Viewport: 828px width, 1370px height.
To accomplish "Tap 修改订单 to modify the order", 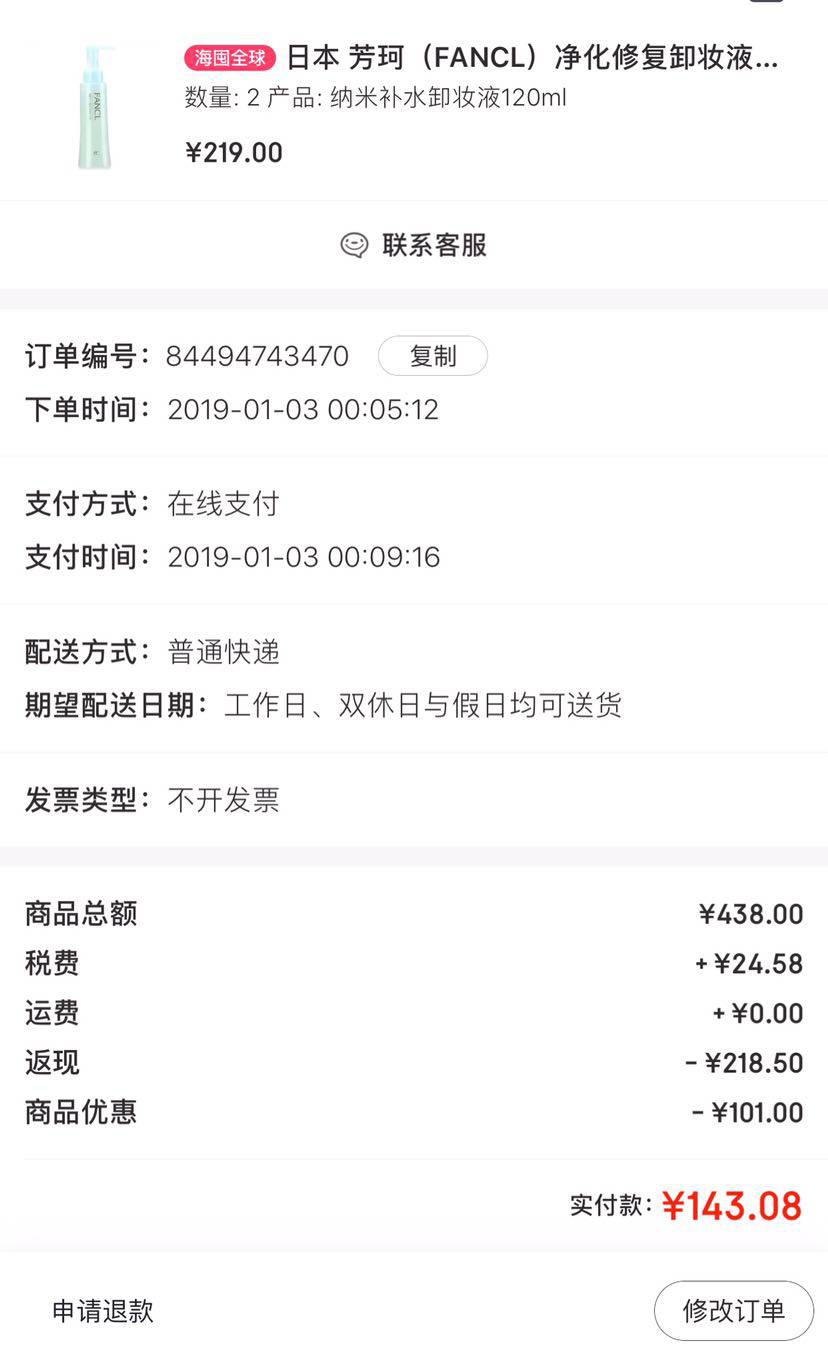I will (x=734, y=1310).
